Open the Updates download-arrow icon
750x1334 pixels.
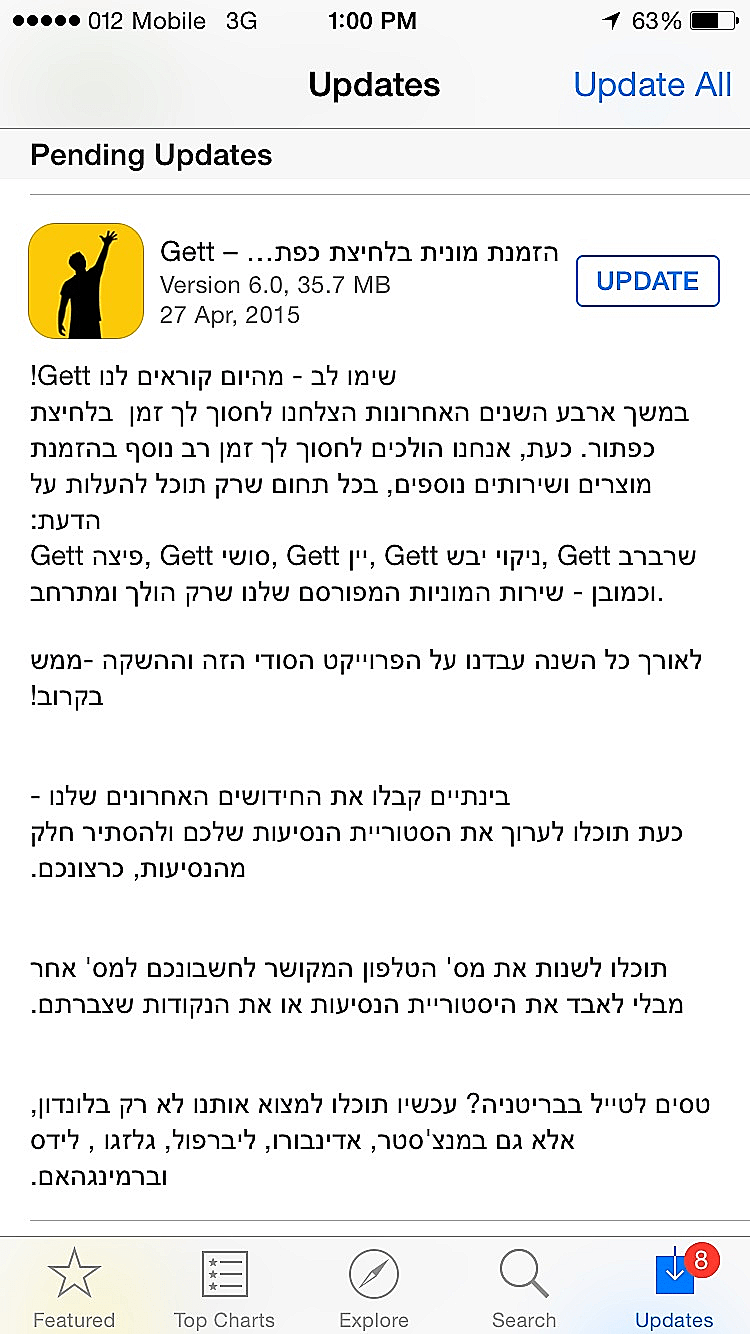(x=674, y=1272)
